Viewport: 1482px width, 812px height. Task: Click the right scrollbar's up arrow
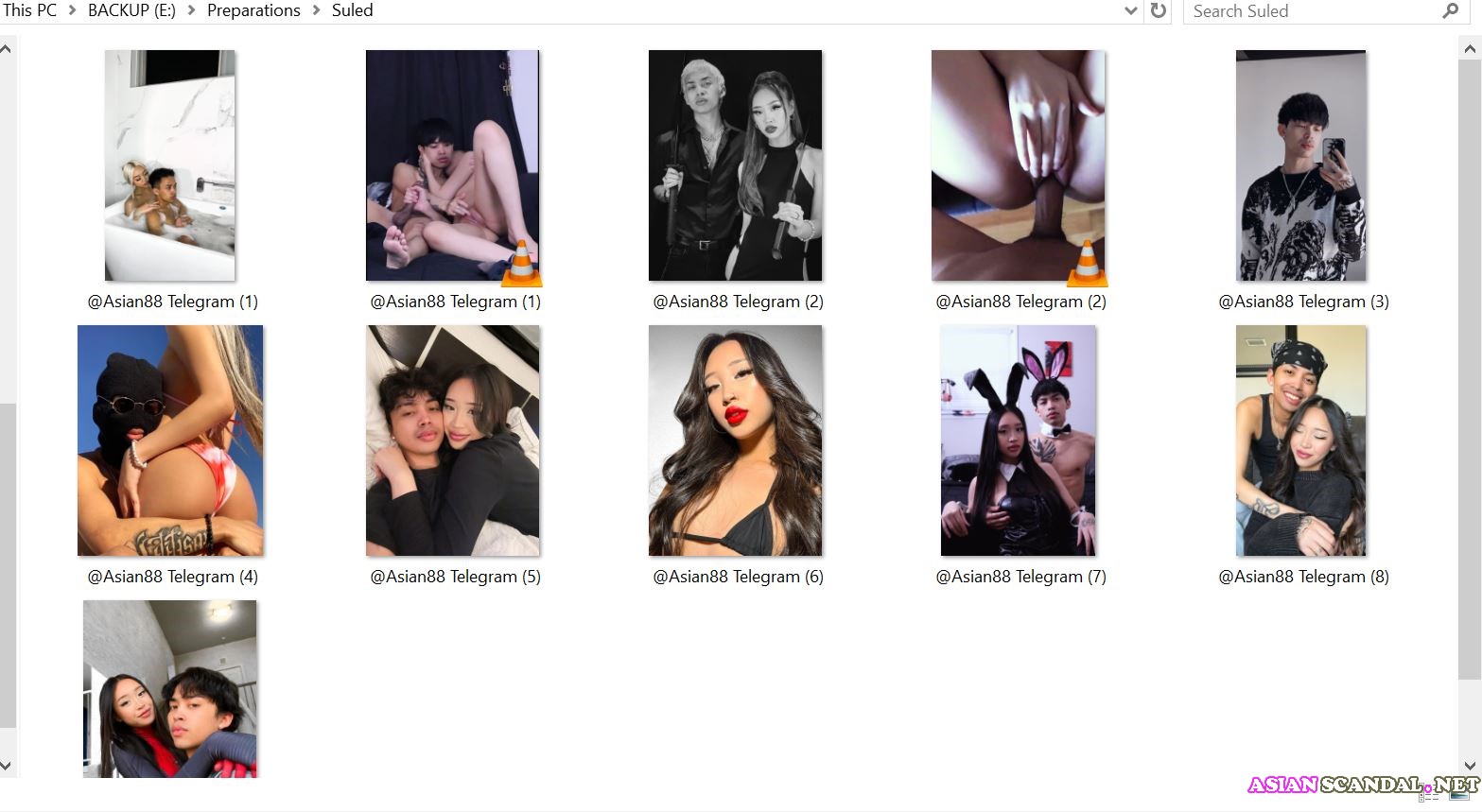point(1470,47)
